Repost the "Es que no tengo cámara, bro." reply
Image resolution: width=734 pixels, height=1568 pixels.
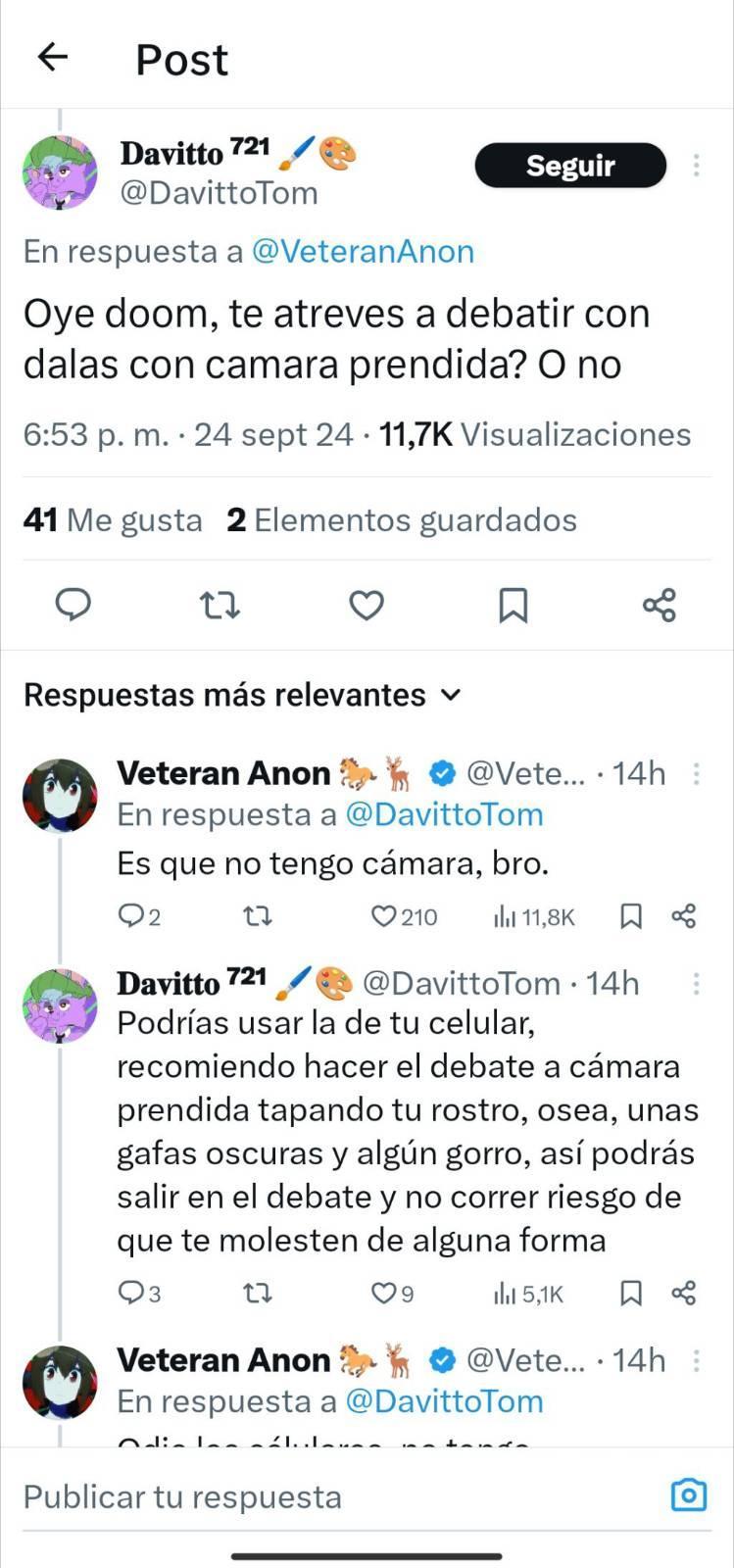(258, 916)
